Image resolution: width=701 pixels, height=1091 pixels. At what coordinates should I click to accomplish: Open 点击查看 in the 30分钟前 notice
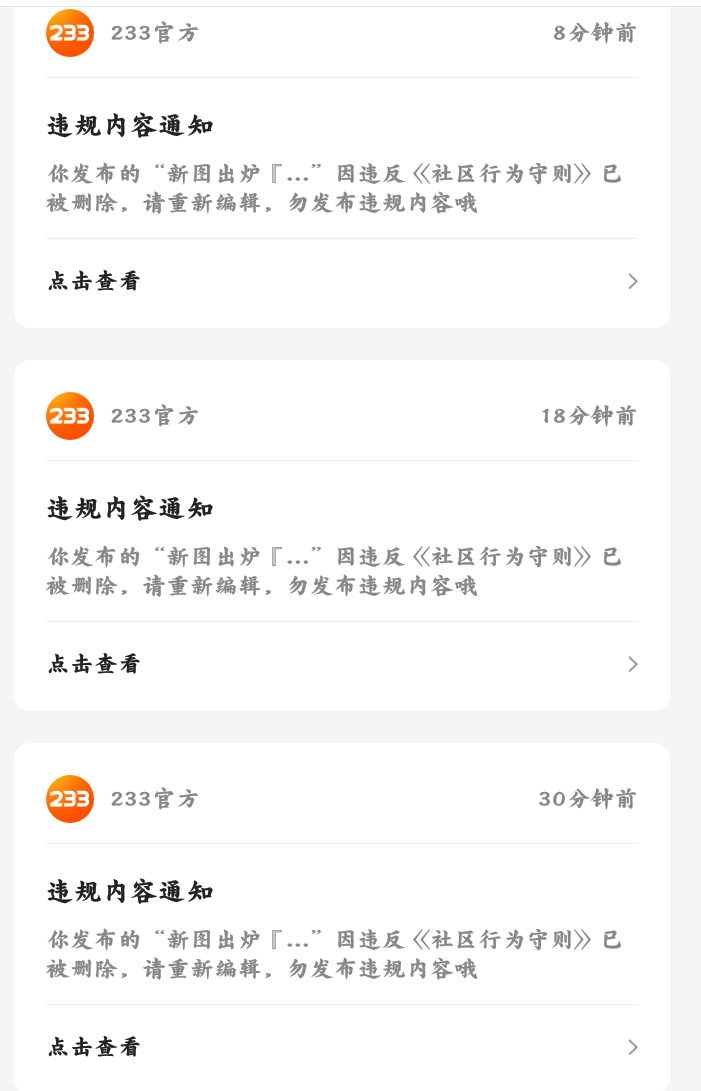tap(342, 1046)
